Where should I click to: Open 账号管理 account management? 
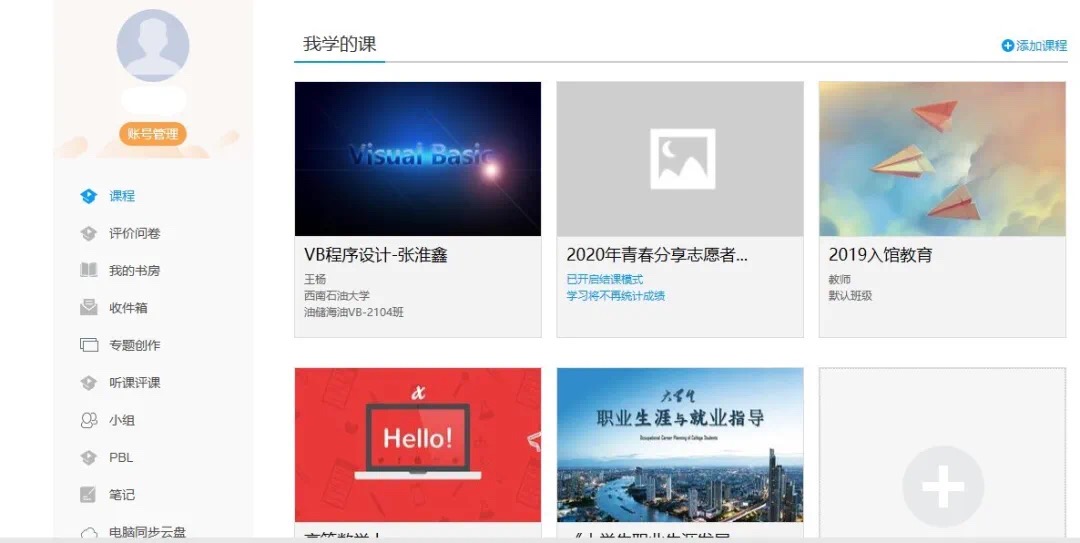tap(152, 134)
